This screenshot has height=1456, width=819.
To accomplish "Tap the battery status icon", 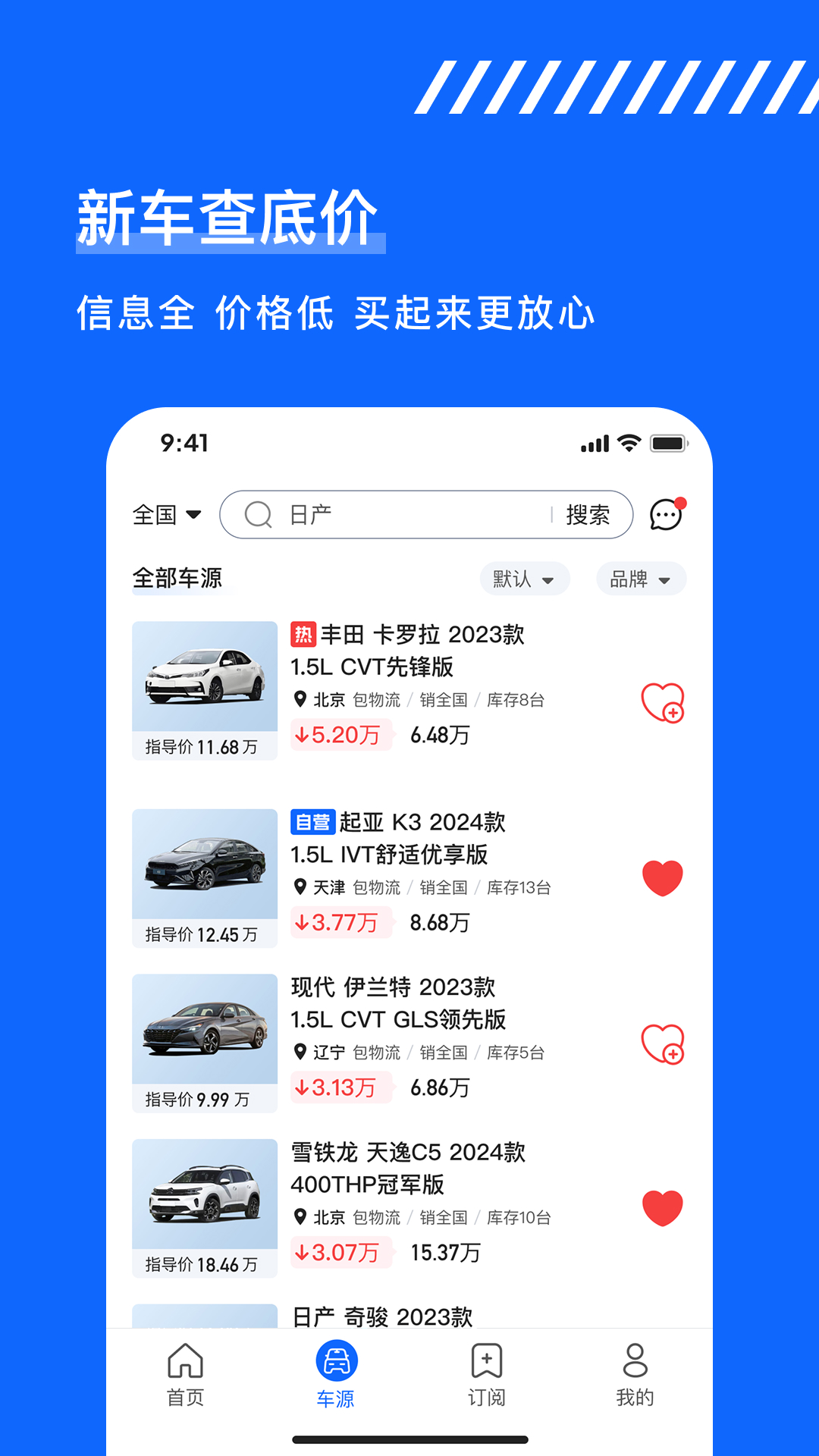I will point(669,442).
